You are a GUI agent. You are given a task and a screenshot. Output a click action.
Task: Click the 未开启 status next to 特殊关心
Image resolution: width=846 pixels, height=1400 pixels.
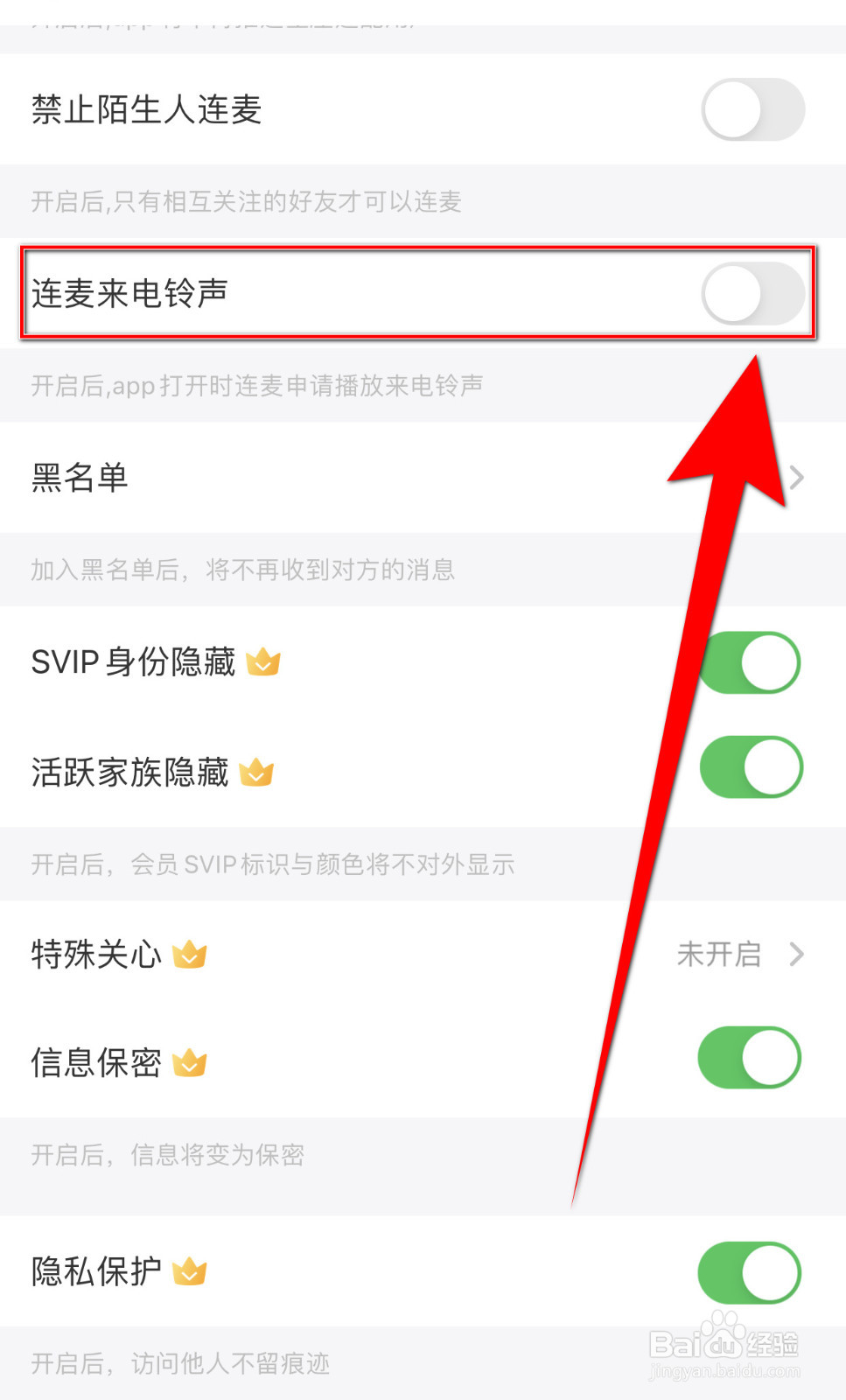pos(719,955)
